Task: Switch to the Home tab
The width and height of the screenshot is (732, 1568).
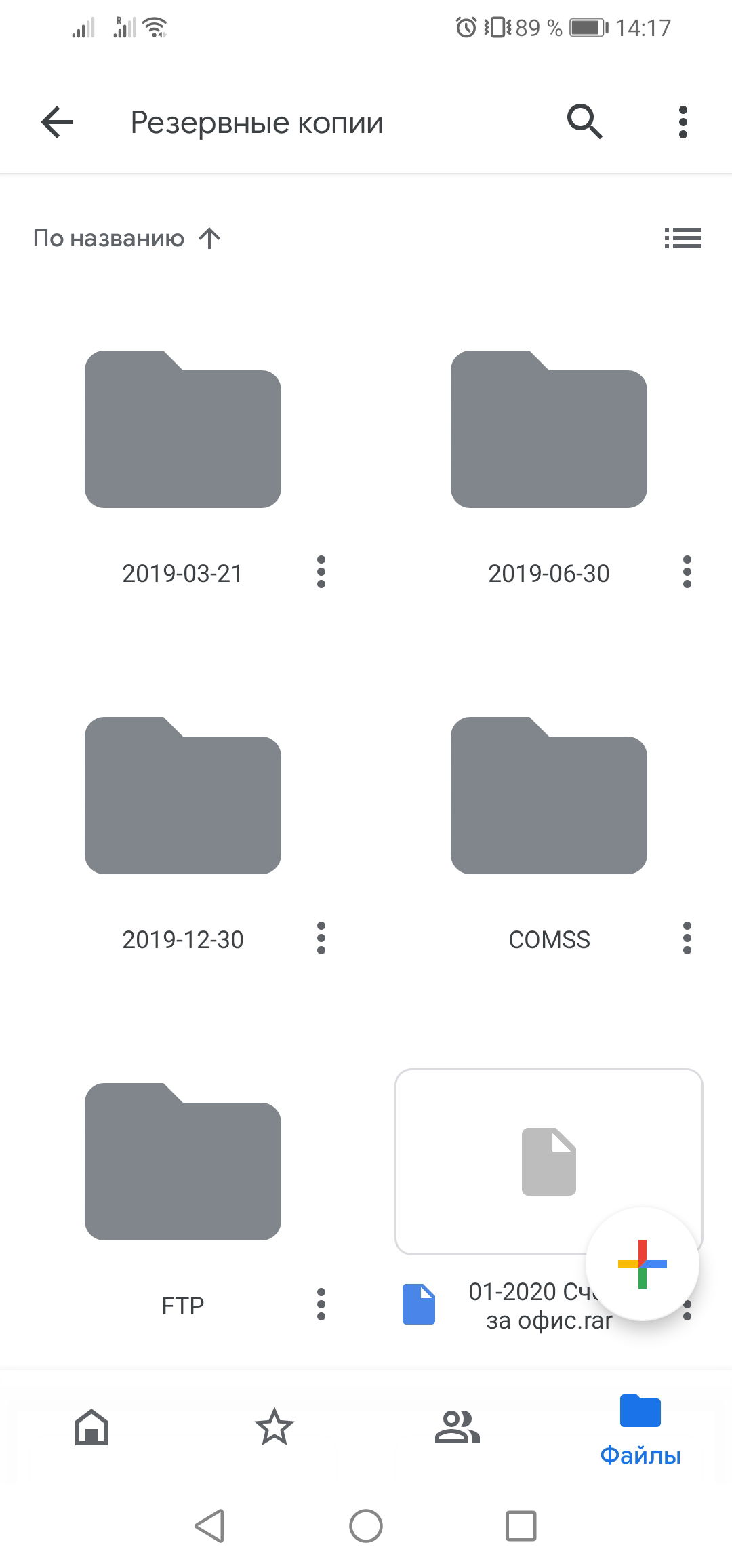Action: (91, 1427)
